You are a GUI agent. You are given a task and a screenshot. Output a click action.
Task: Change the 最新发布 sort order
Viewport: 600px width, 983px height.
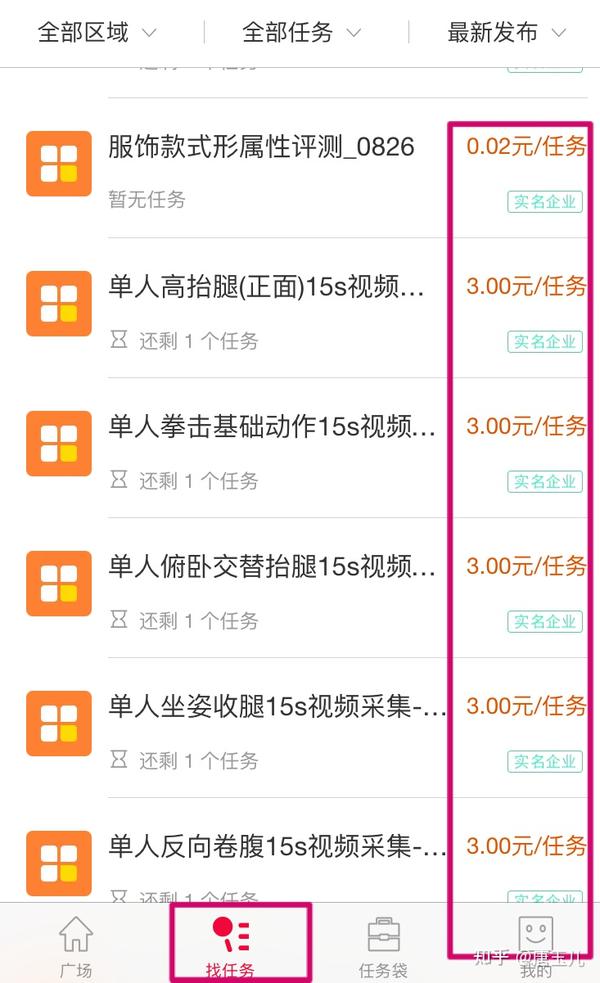point(507,32)
